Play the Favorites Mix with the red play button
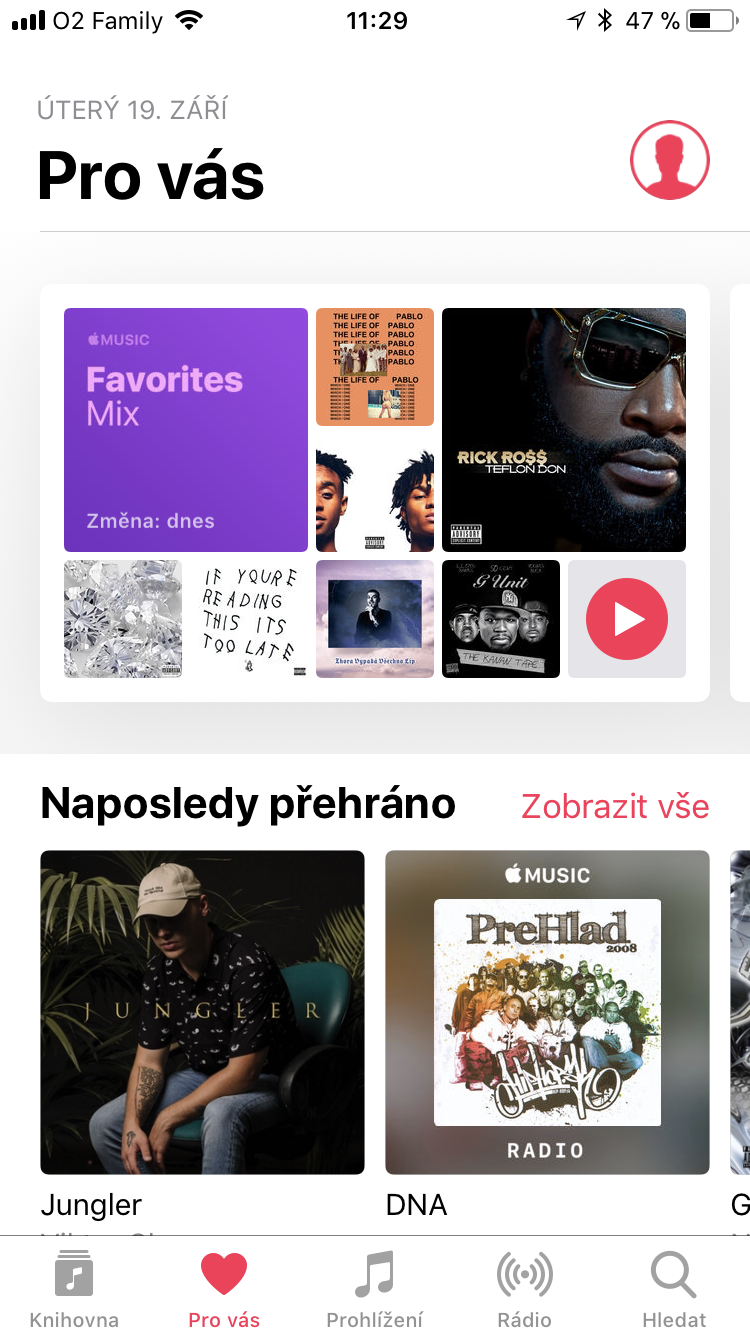 pos(627,619)
